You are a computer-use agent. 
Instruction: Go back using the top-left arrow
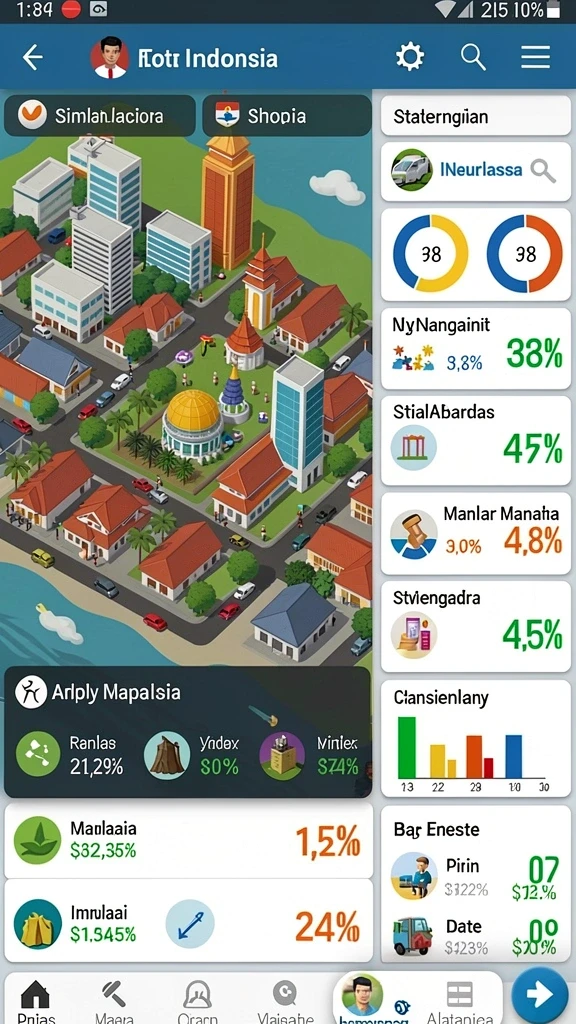click(33, 57)
